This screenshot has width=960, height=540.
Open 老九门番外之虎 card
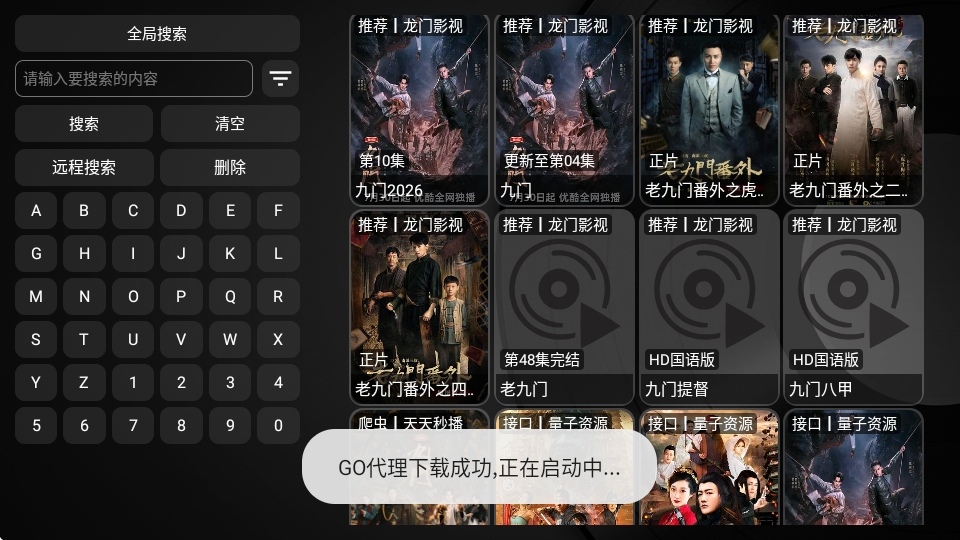point(709,110)
